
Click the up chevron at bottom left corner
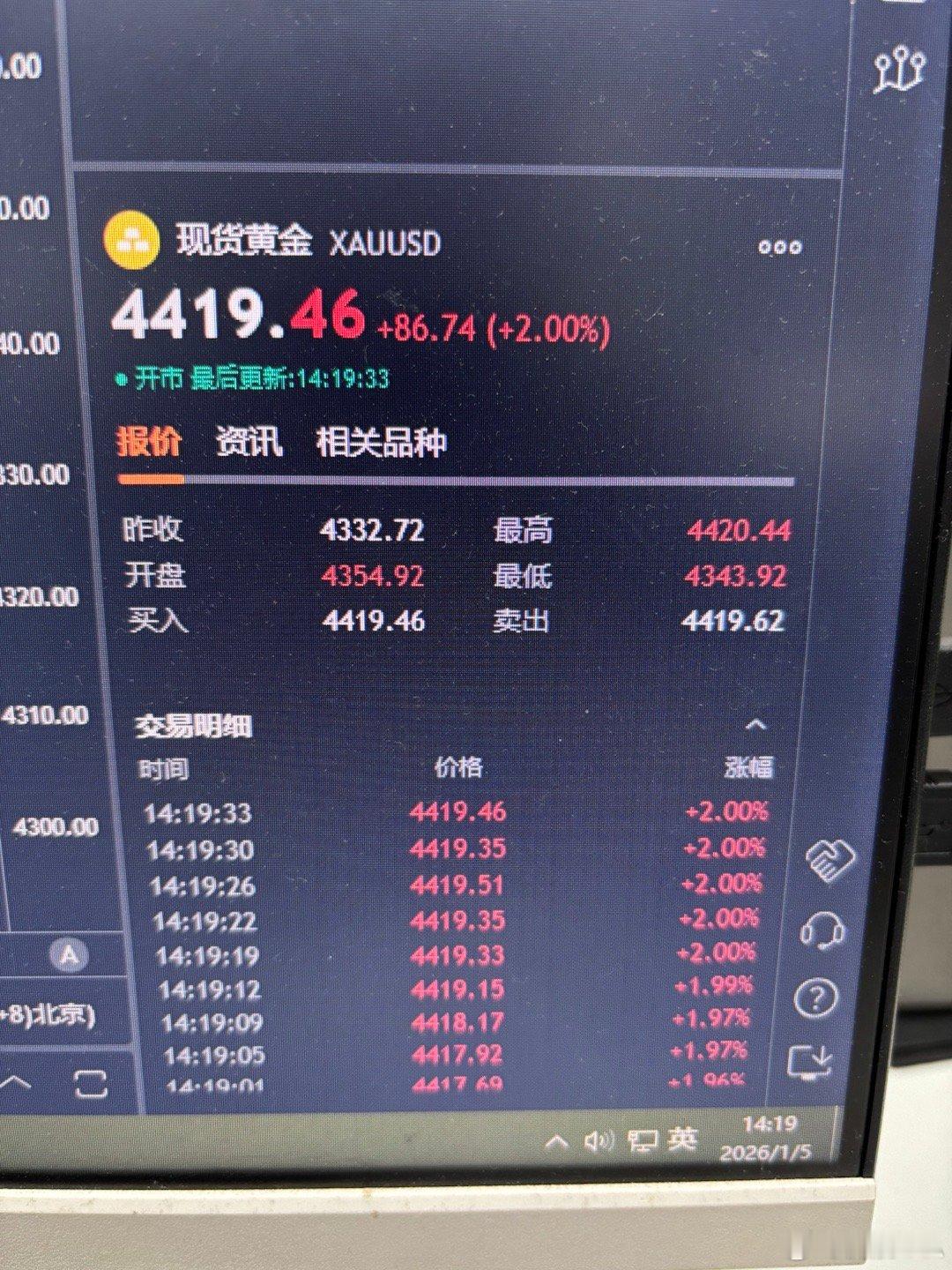(12, 1084)
